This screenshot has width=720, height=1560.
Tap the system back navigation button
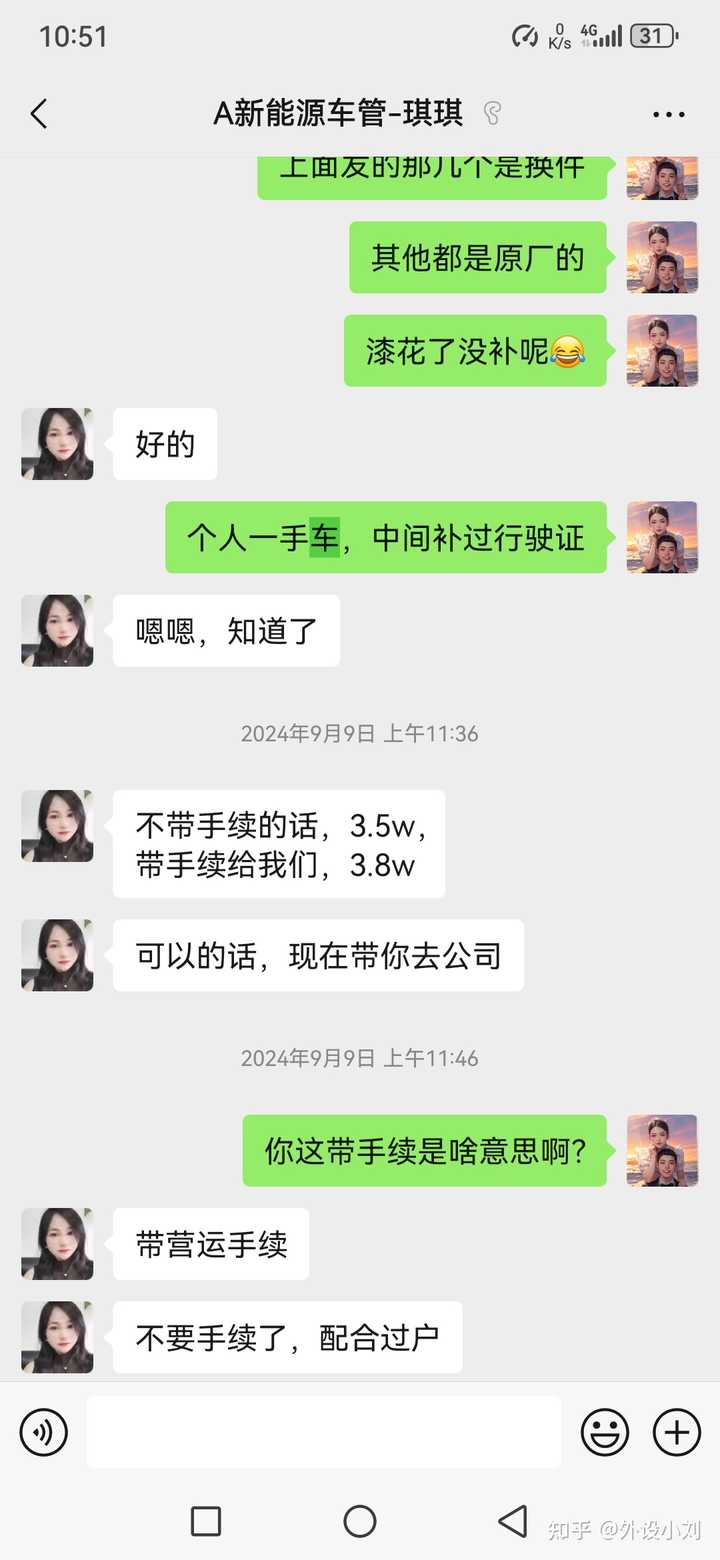click(x=513, y=1521)
